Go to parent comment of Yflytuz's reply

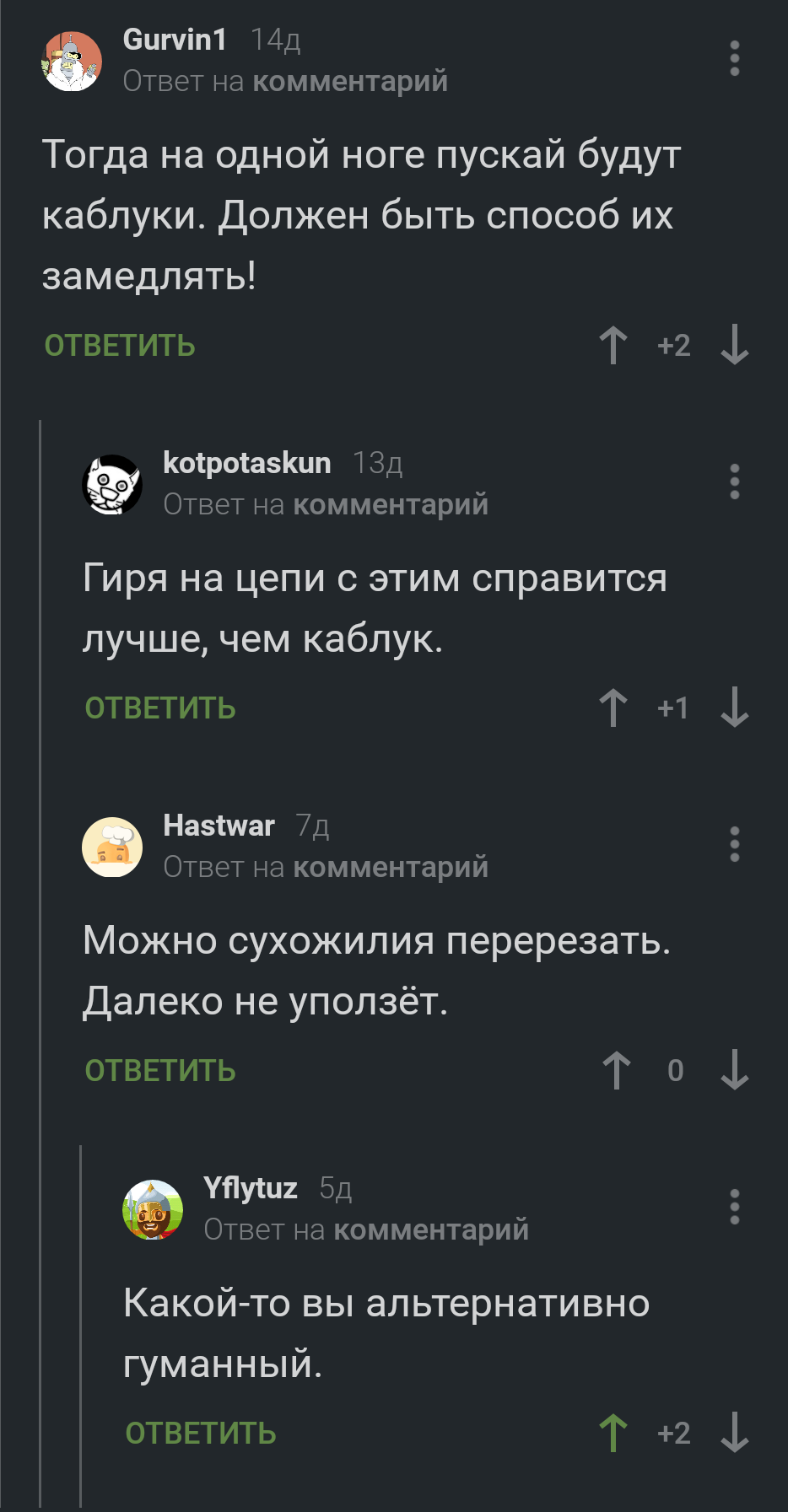[430, 1230]
